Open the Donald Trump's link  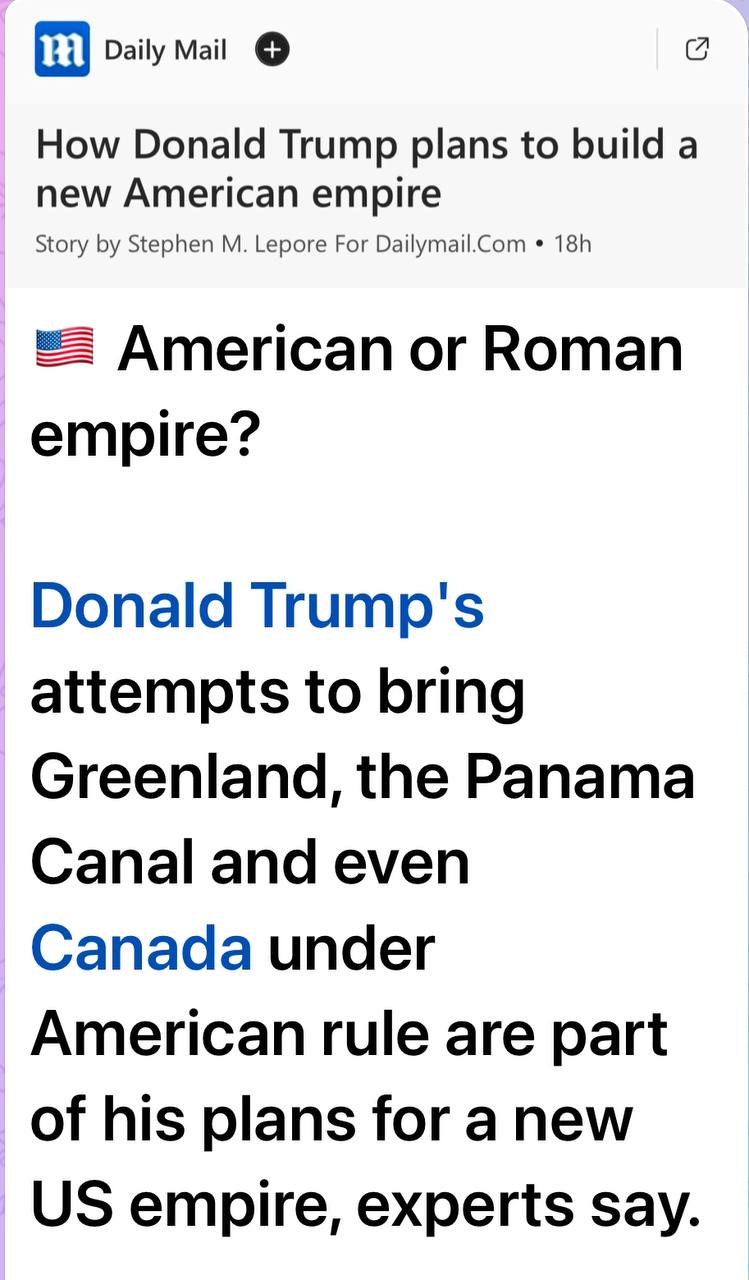[257, 606]
